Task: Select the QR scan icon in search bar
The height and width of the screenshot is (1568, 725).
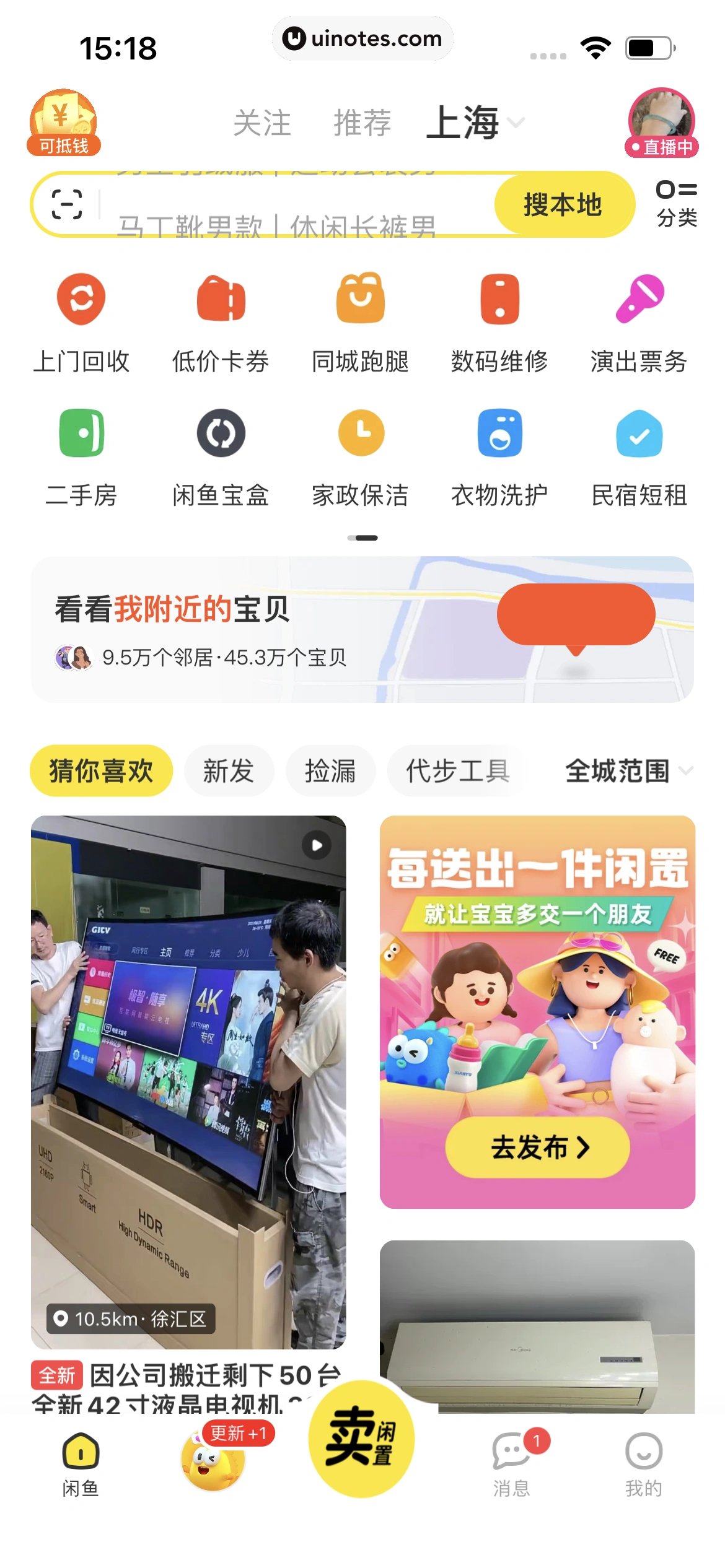Action: click(x=68, y=204)
